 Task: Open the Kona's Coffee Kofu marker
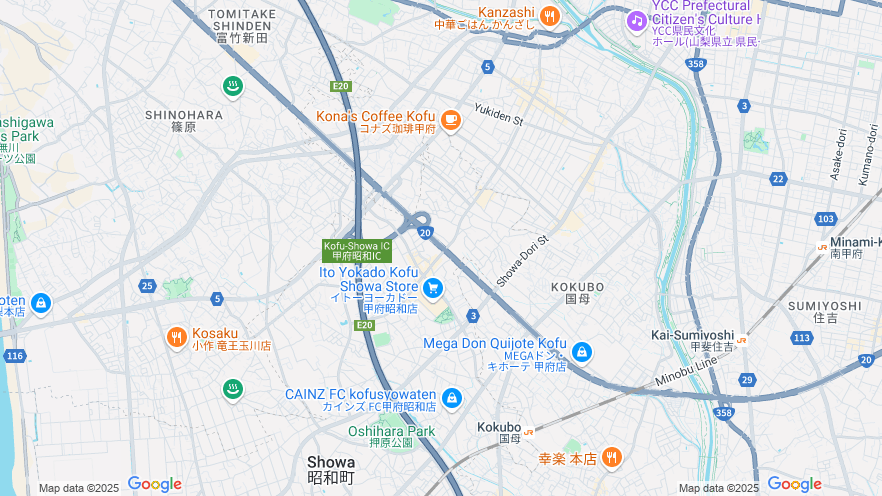click(450, 120)
